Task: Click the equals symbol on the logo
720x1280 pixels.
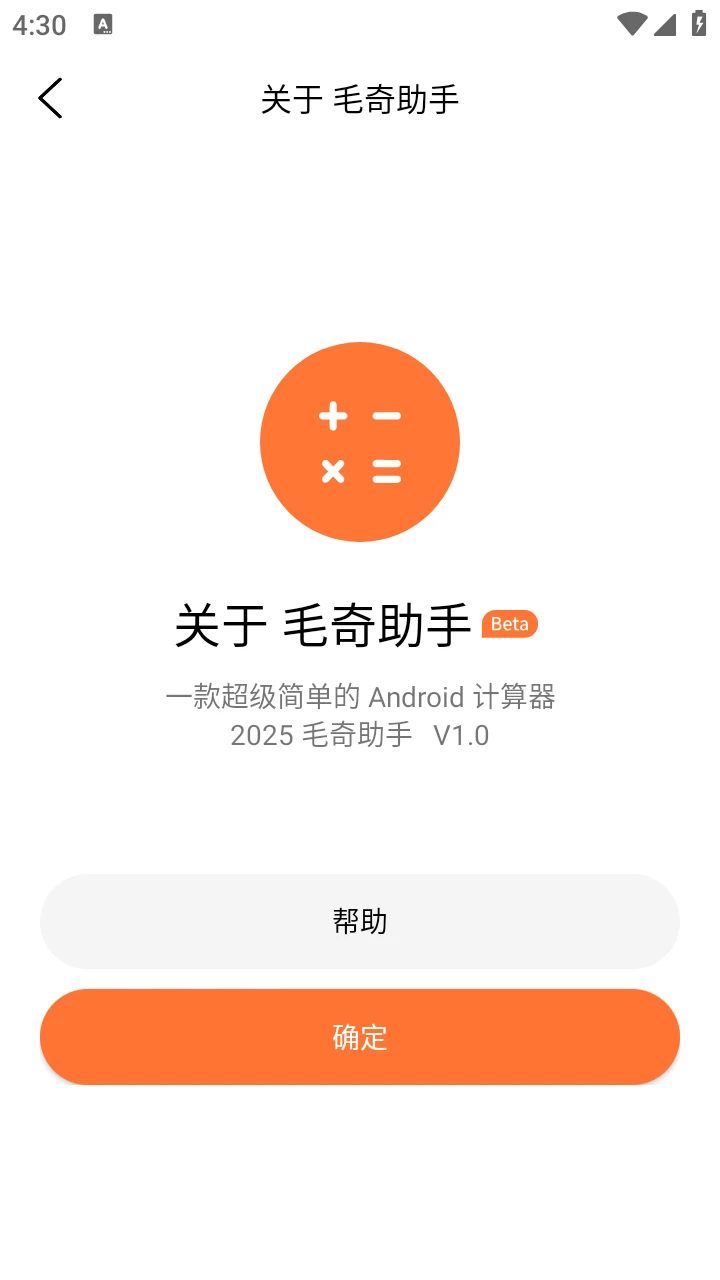Action: (388, 472)
